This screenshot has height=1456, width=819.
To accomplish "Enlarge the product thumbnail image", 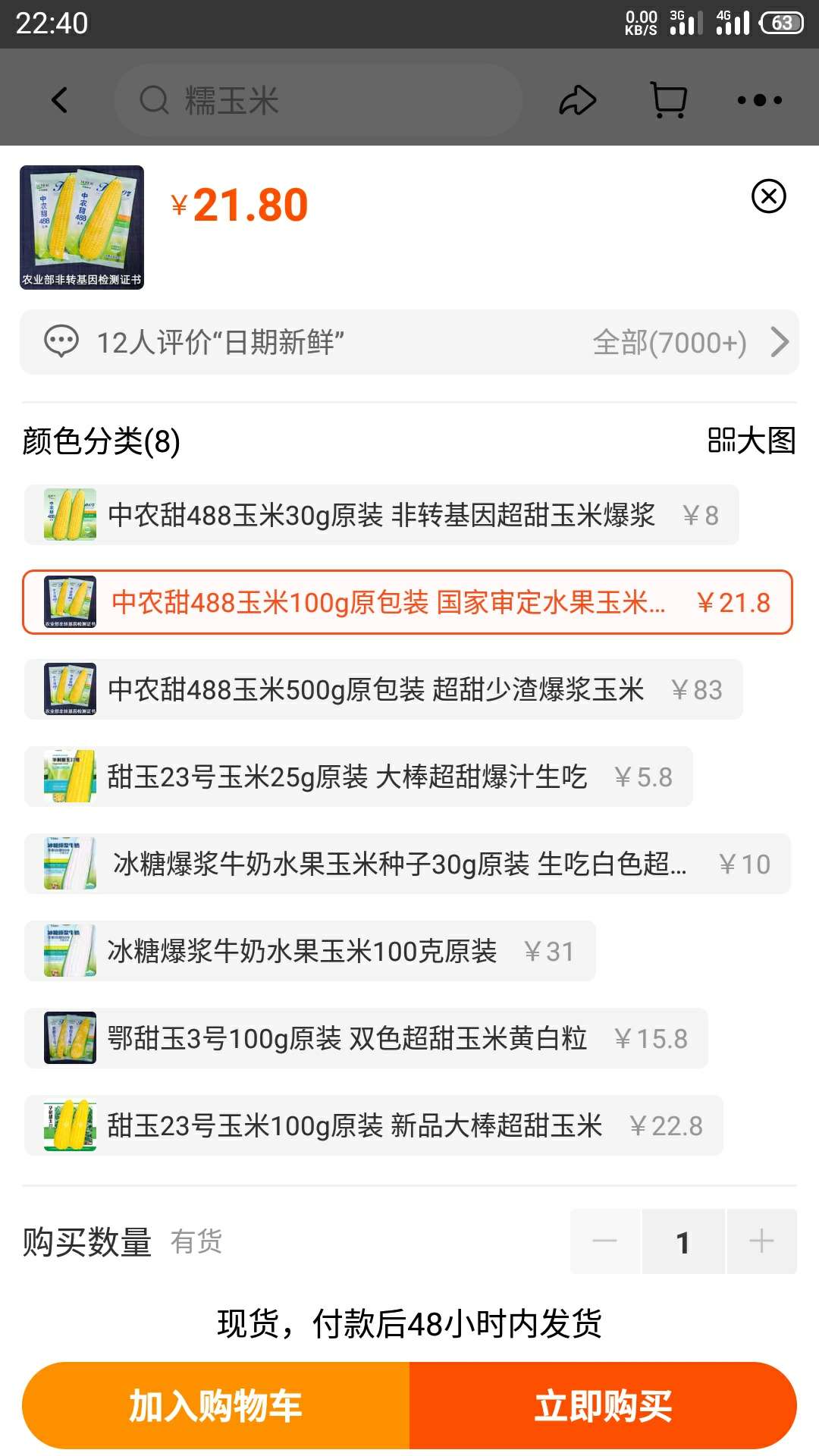I will coord(82,227).
